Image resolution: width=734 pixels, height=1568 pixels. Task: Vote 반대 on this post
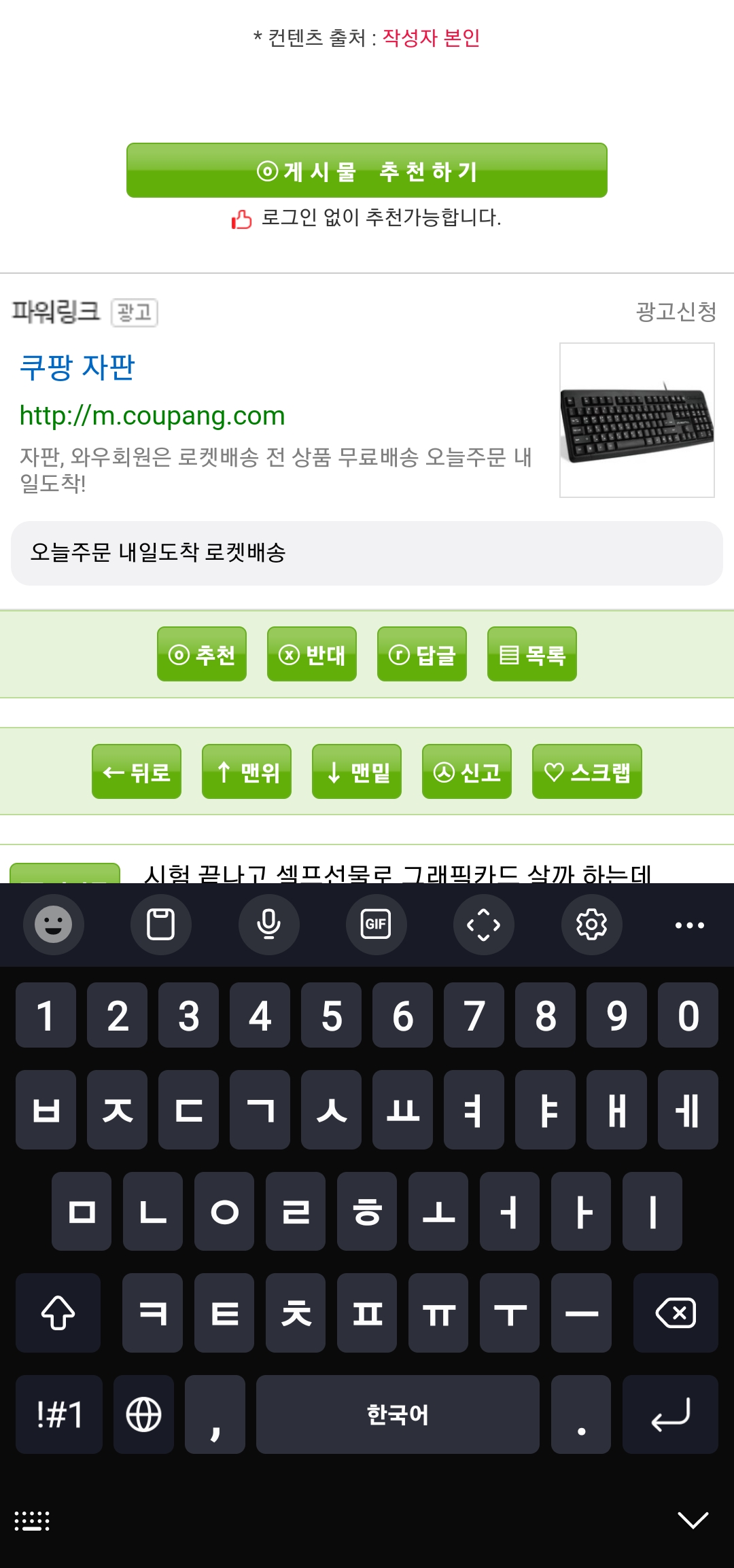point(312,654)
